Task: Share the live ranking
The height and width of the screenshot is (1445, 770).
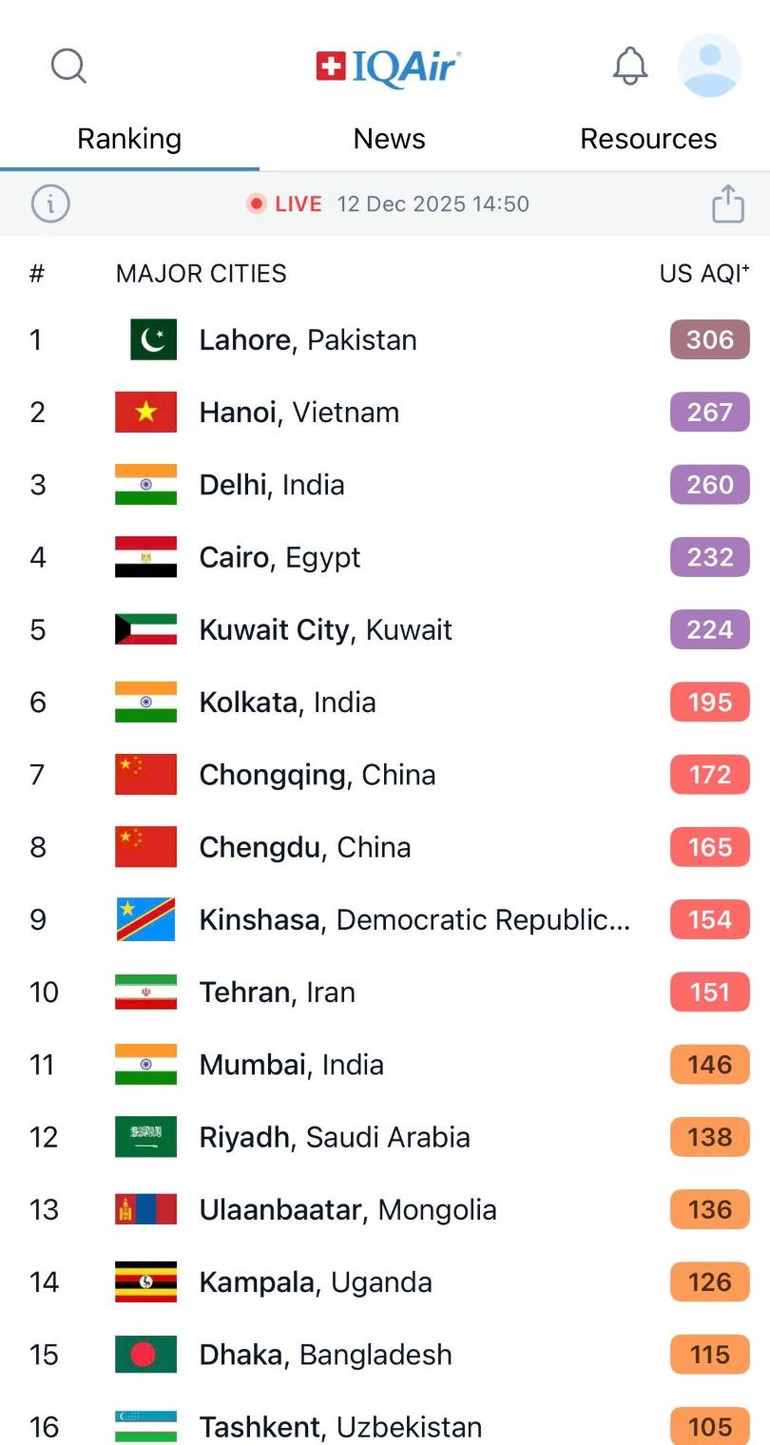Action: tap(727, 204)
